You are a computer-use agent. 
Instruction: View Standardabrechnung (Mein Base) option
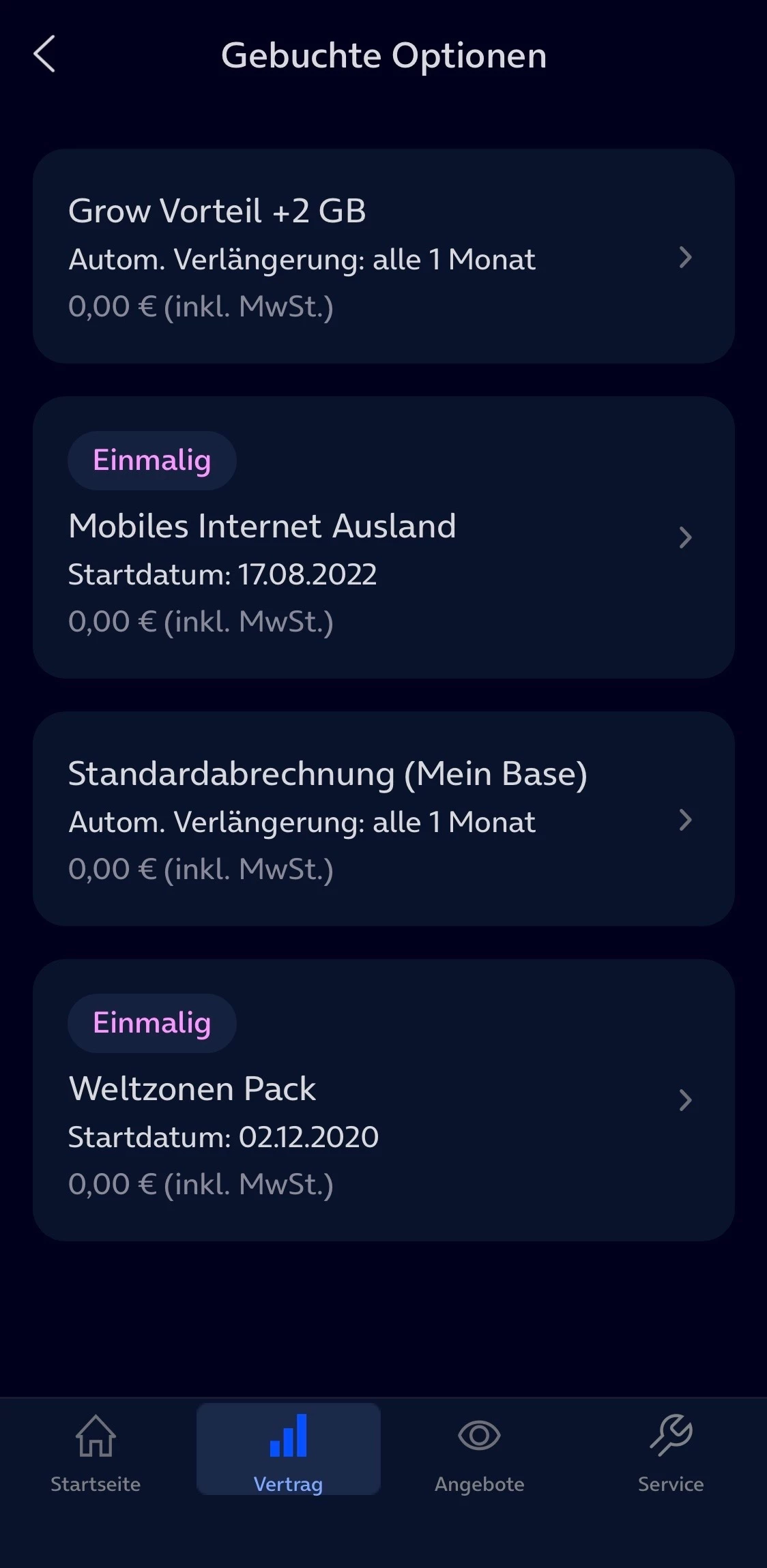pos(383,818)
